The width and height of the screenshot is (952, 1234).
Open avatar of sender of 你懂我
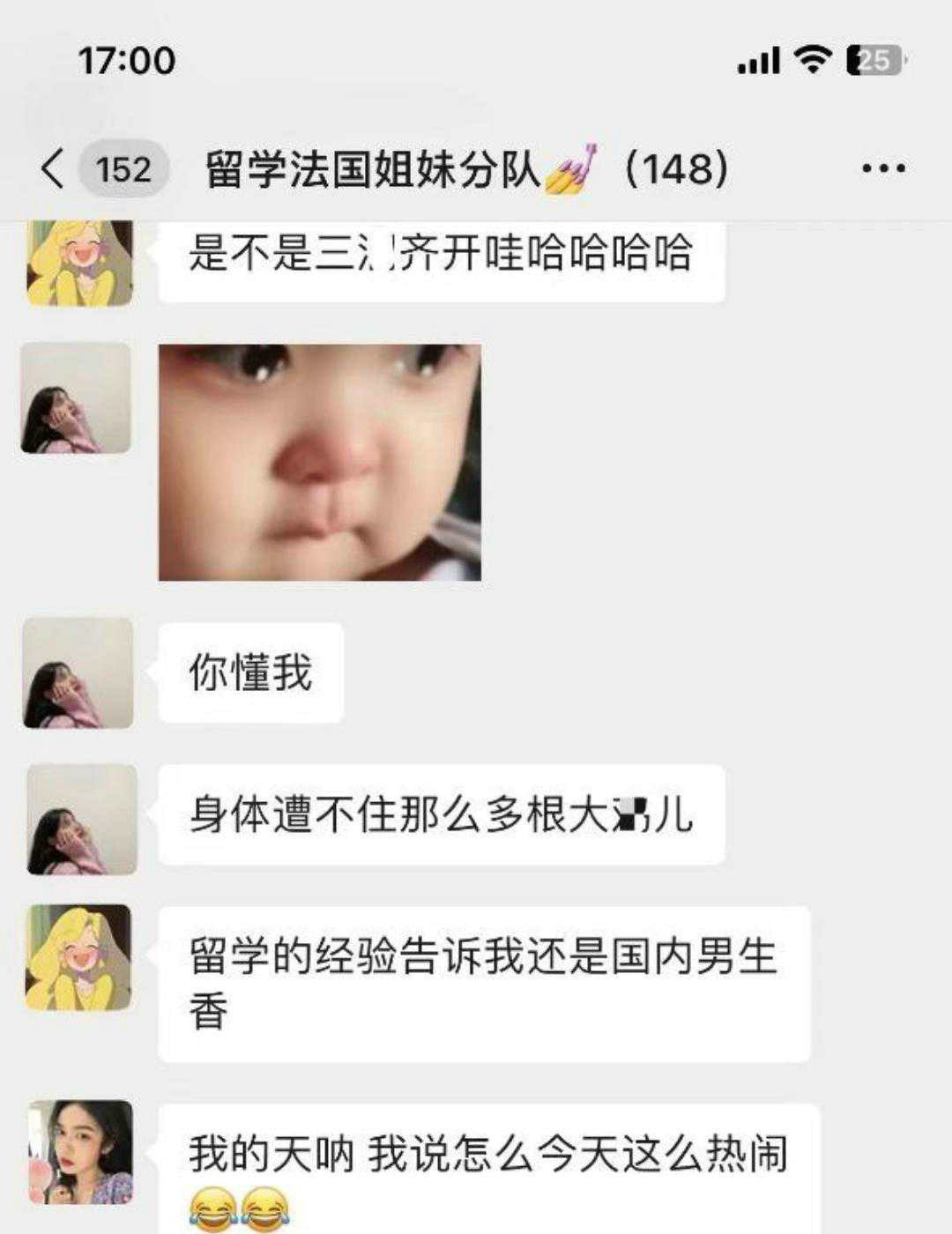(78, 673)
